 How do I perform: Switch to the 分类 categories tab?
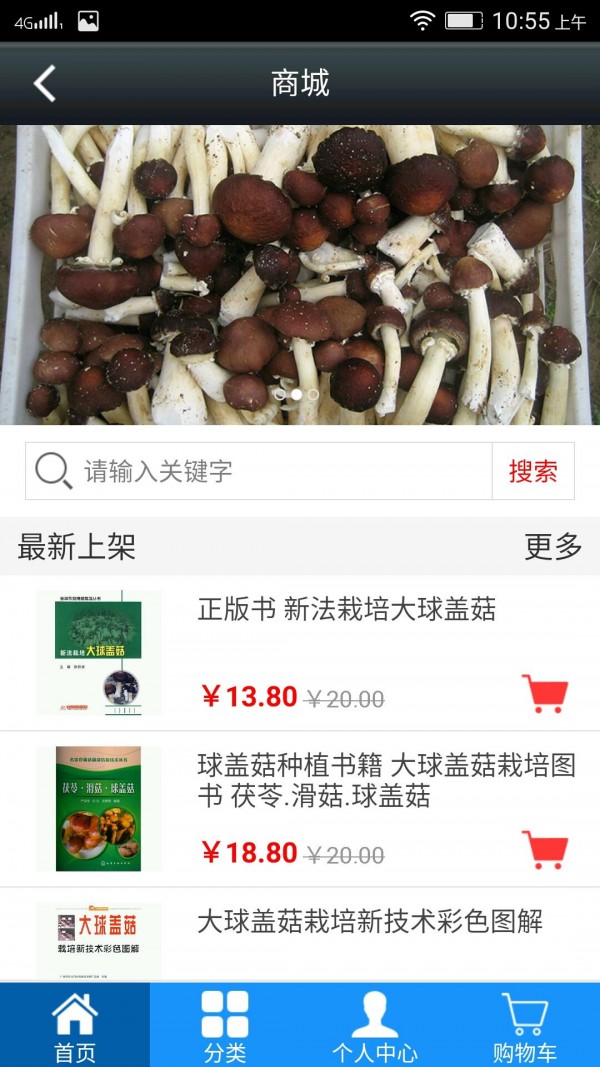(x=225, y=1025)
